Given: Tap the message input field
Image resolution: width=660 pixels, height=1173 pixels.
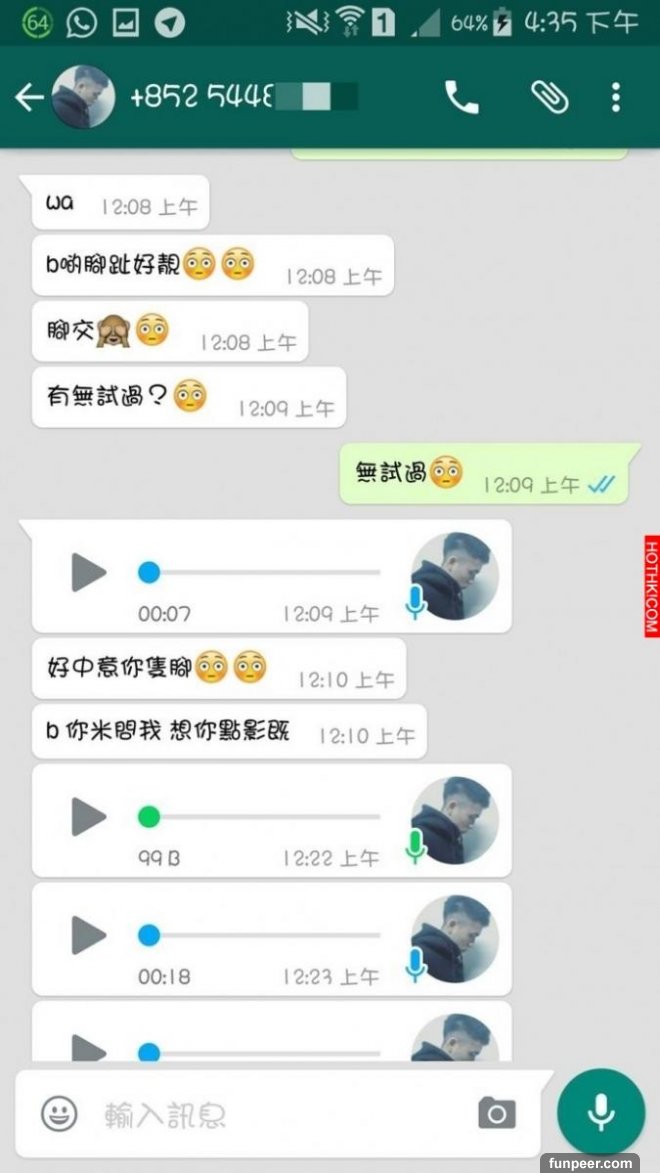Looking at the screenshot, I should tap(280, 1113).
